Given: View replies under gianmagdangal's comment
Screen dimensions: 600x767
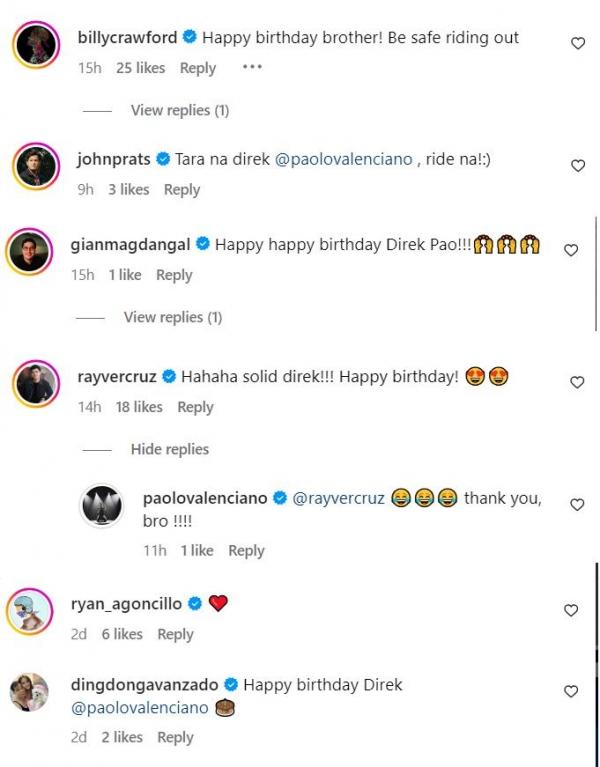Looking at the screenshot, I should (x=172, y=317).
